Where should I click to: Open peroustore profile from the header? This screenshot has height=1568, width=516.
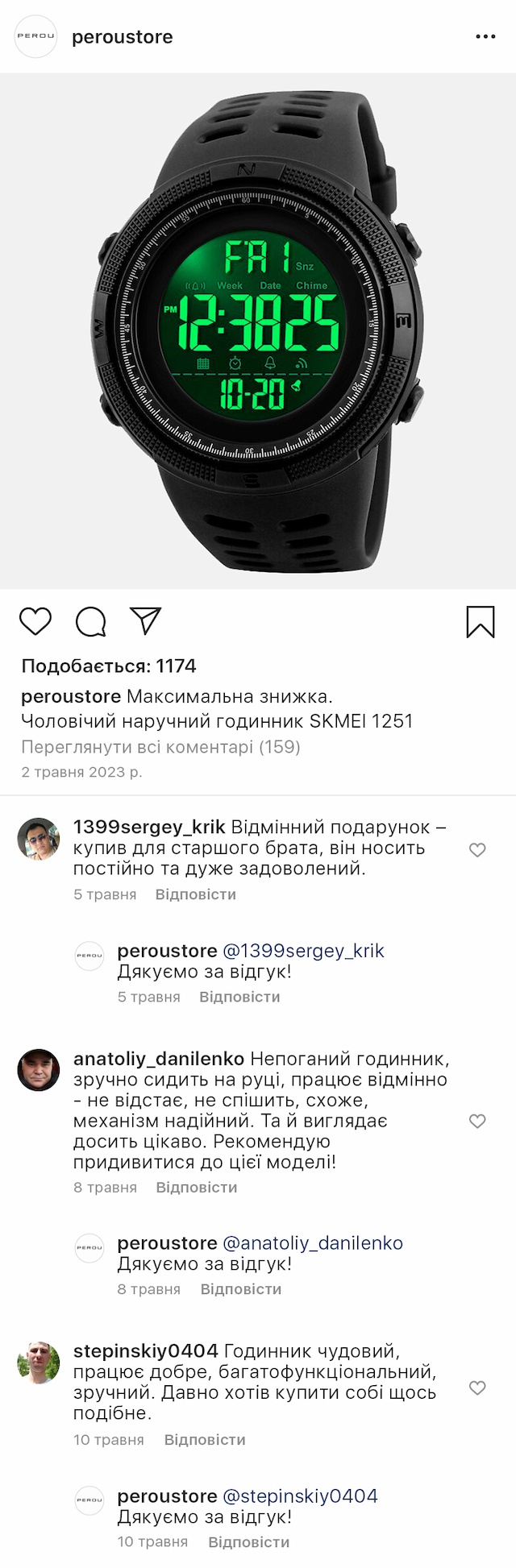point(123,37)
